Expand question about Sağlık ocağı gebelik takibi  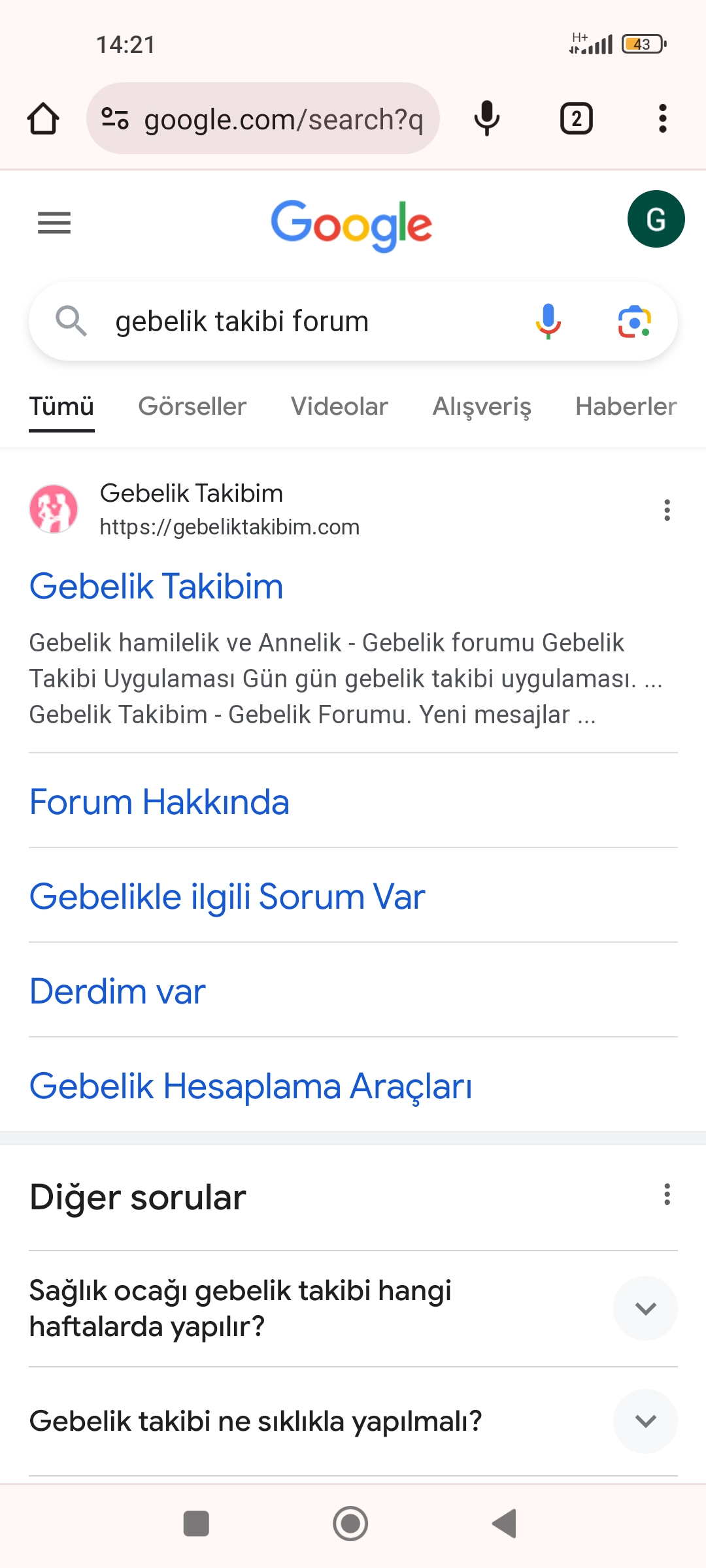(x=353, y=1309)
